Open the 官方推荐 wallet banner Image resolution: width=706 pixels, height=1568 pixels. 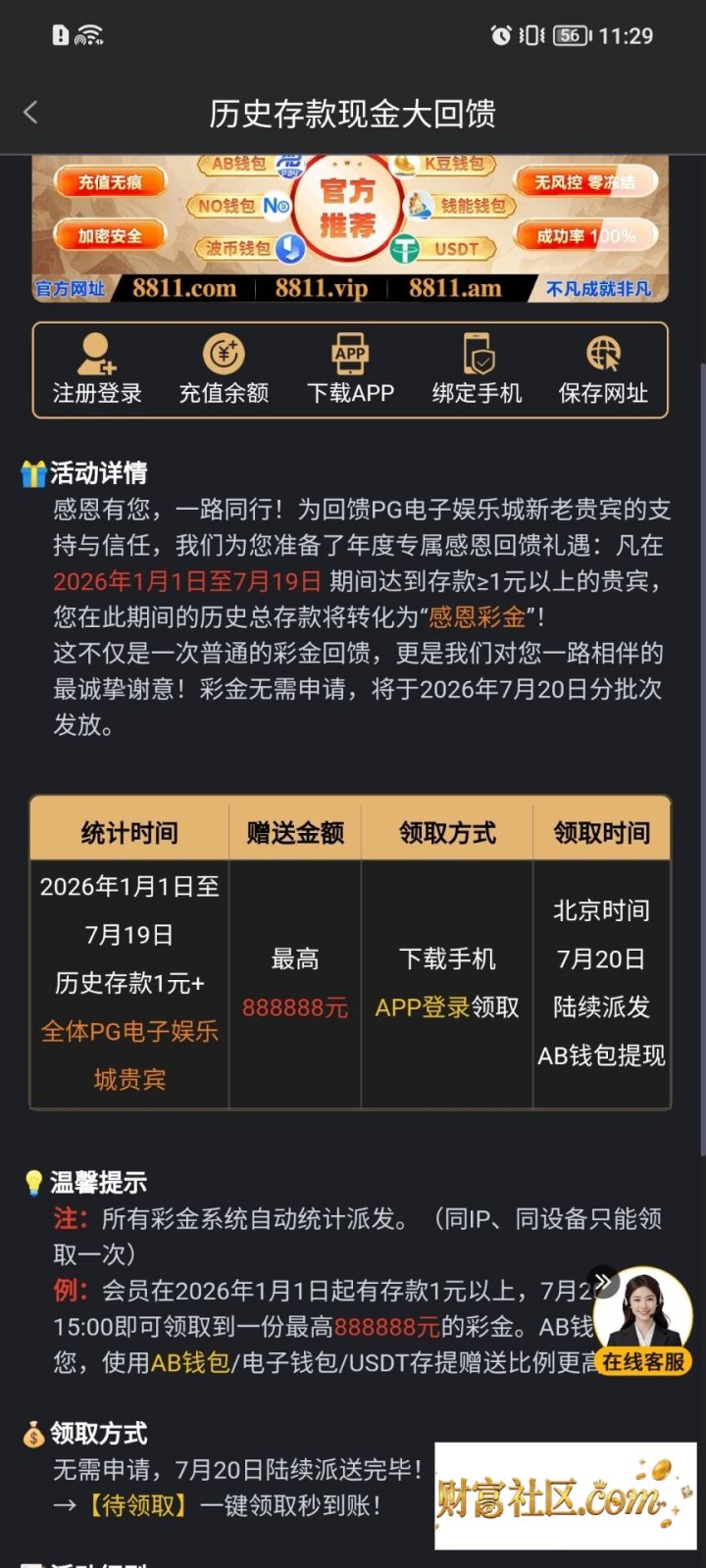click(x=350, y=227)
